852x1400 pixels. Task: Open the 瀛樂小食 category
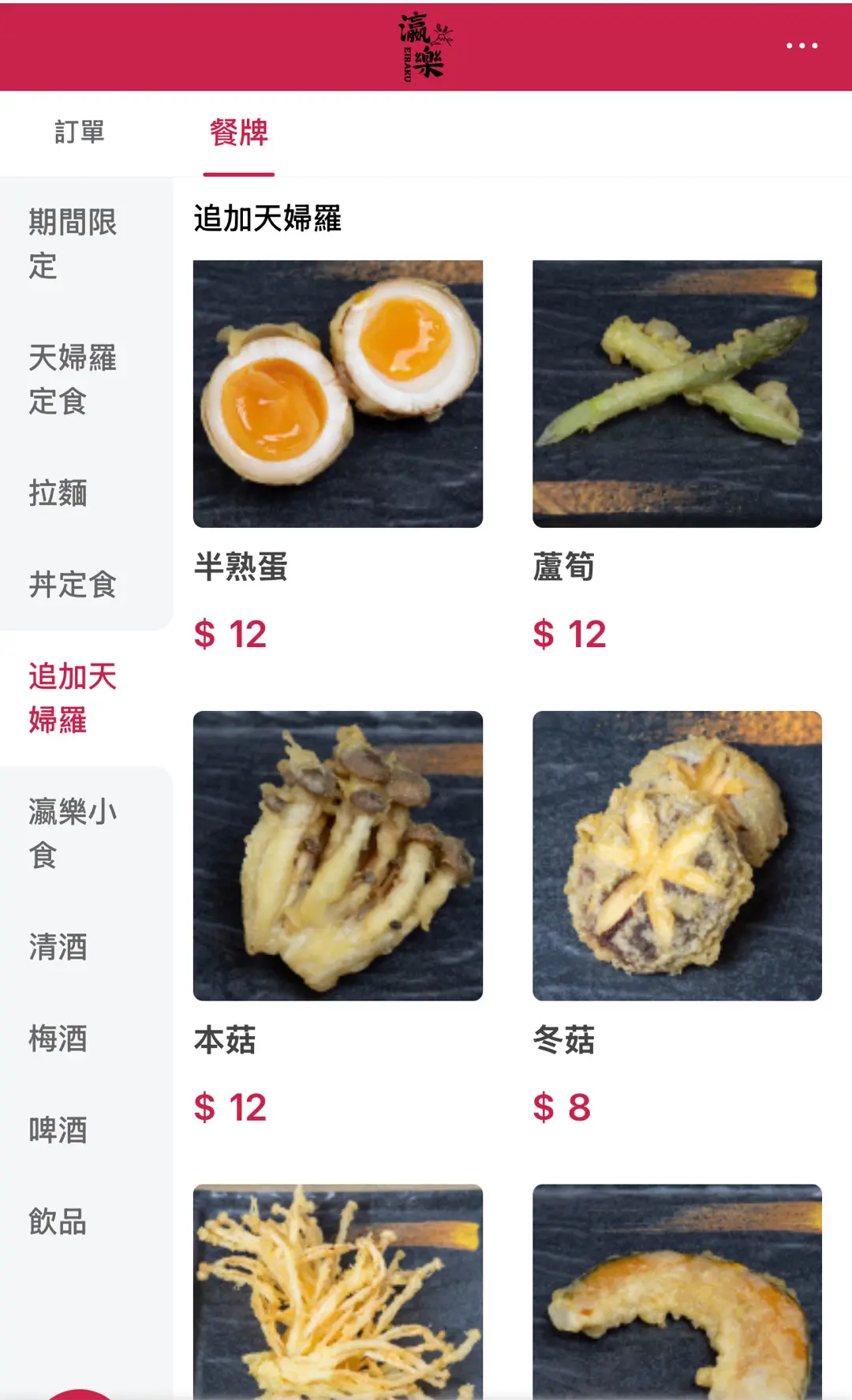click(x=73, y=833)
